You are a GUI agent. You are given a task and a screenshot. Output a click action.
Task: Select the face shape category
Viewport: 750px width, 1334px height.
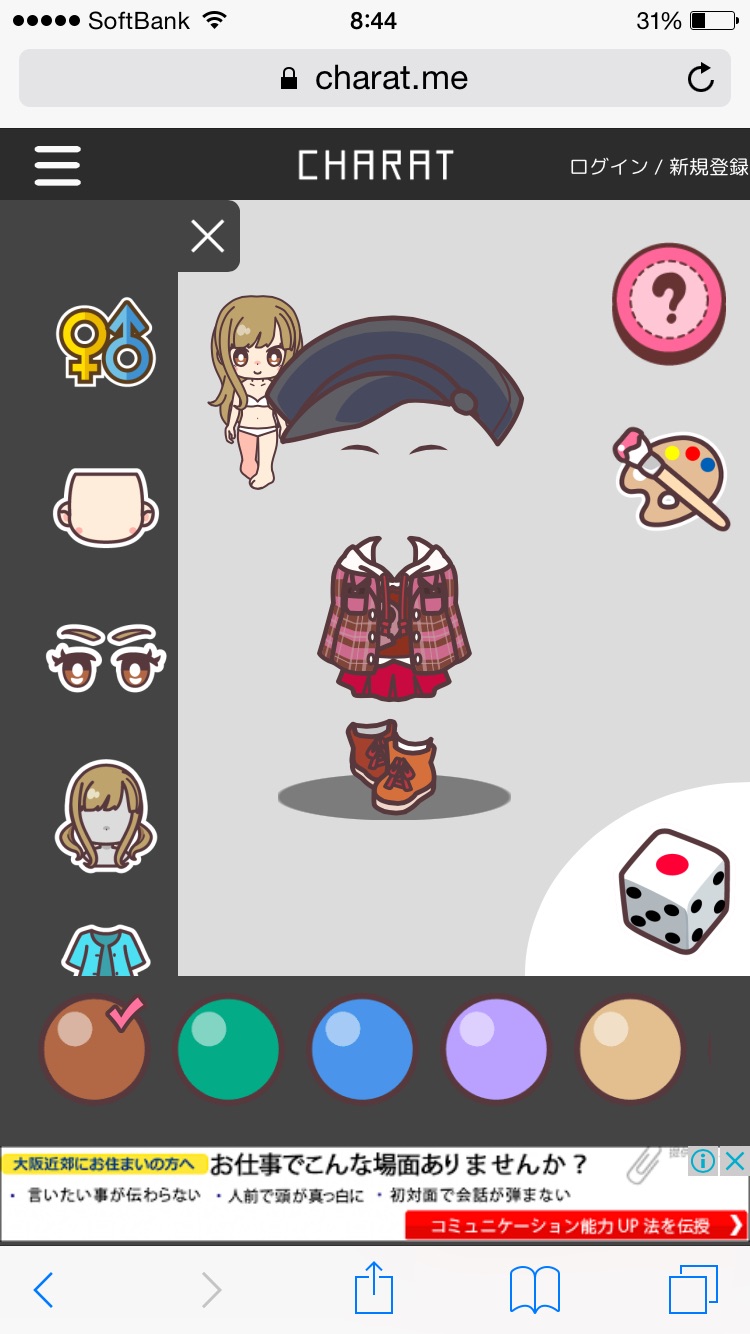pos(106,506)
